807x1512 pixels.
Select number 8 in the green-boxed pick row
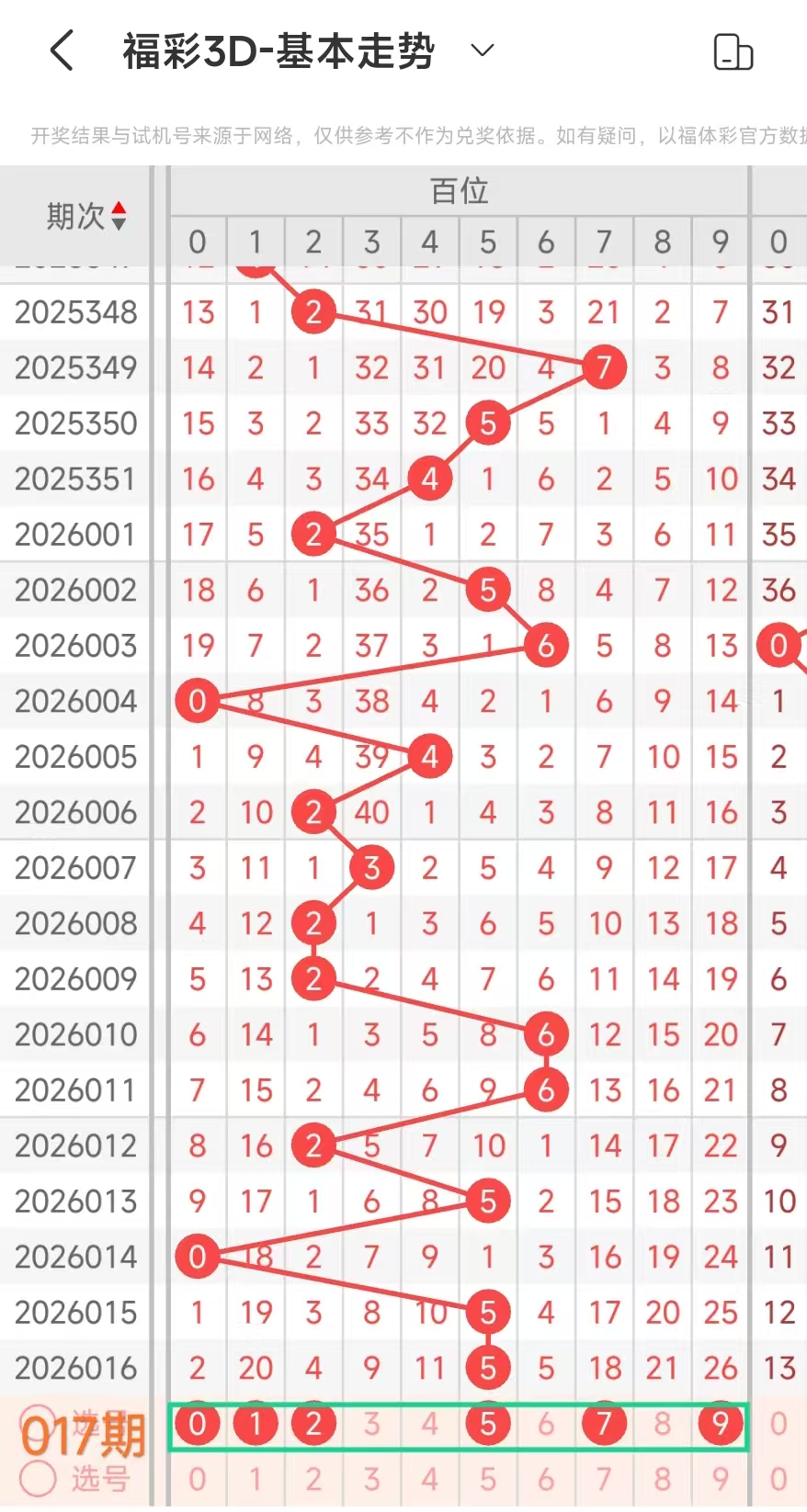pyautogui.click(x=662, y=1424)
